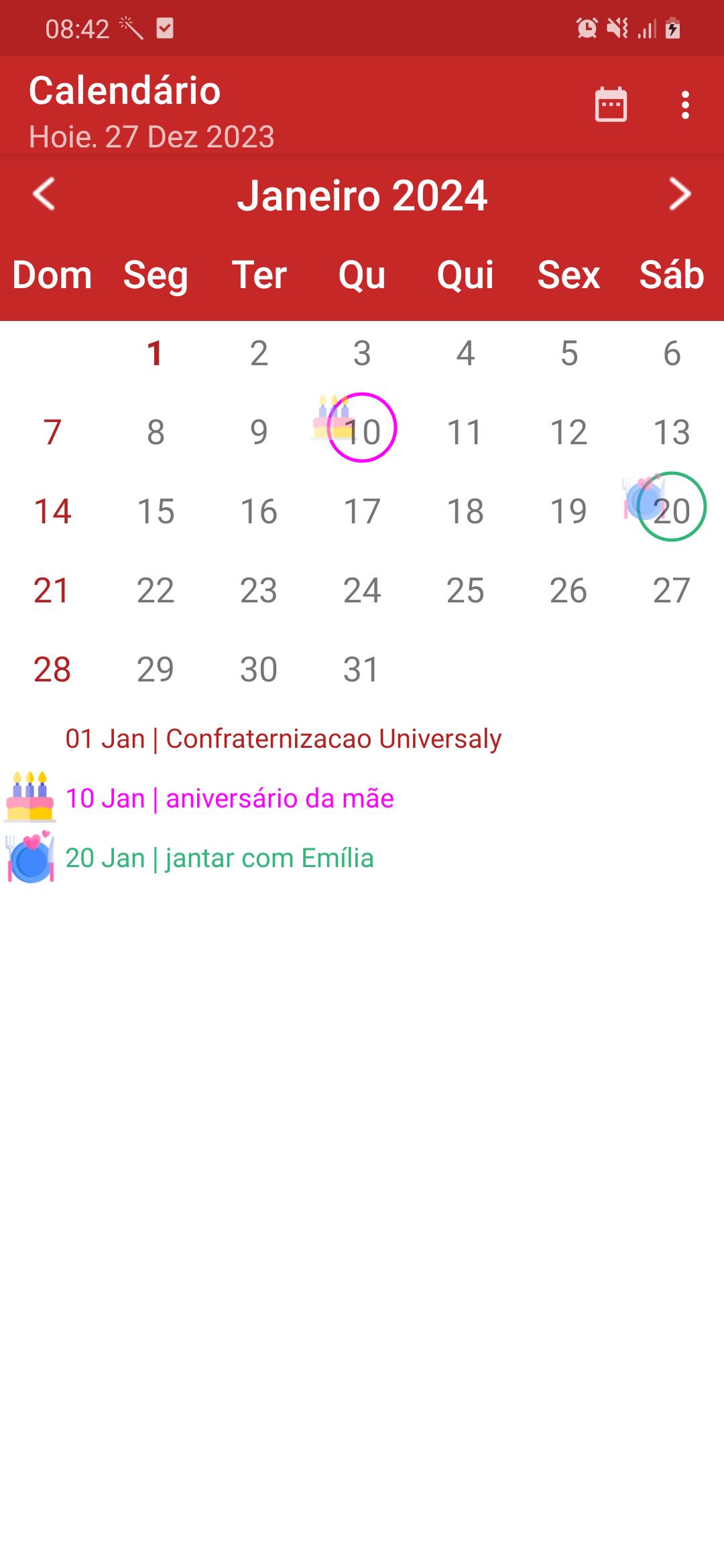Select January 28

coord(52,669)
